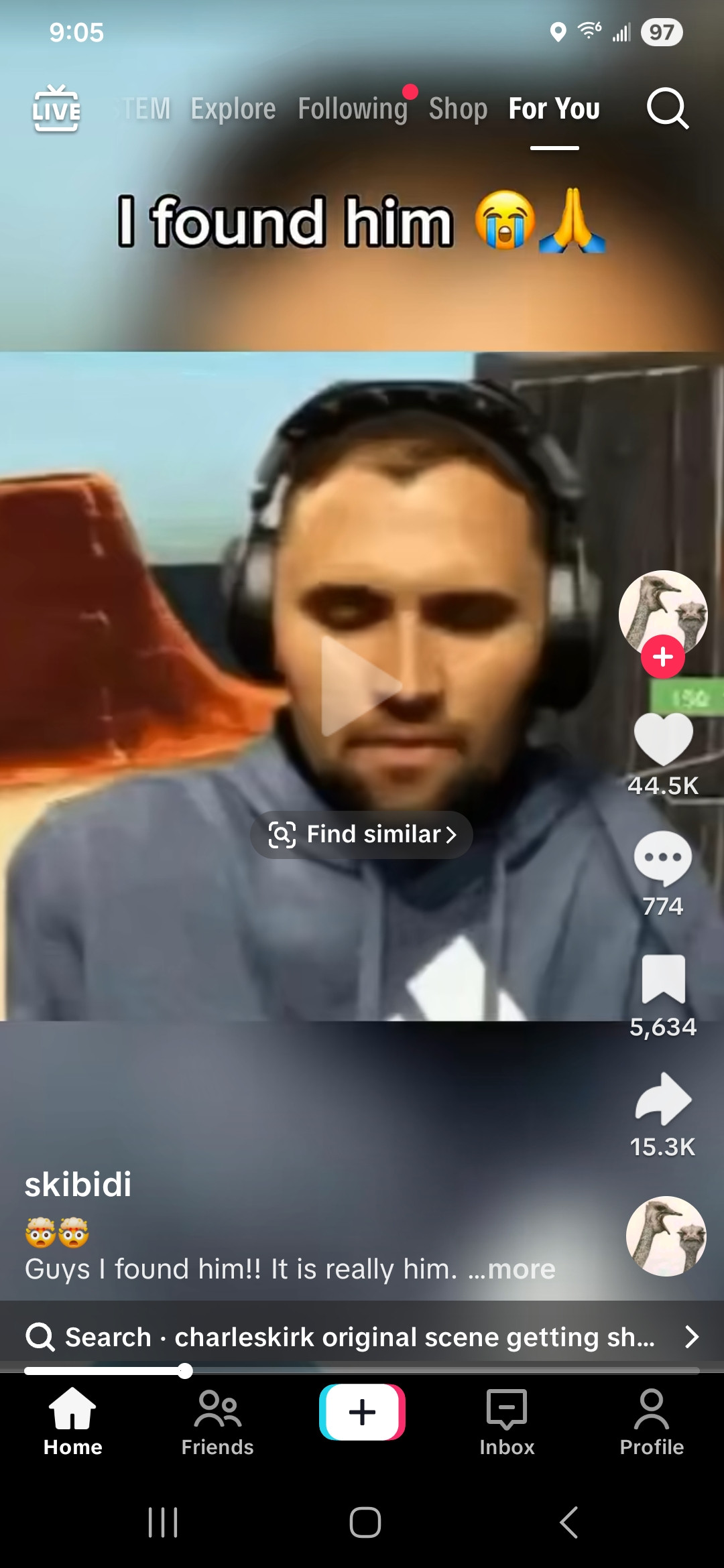Viewport: 724px width, 1568px height.
Task: Follow the creator with the plus badge
Action: click(x=662, y=657)
